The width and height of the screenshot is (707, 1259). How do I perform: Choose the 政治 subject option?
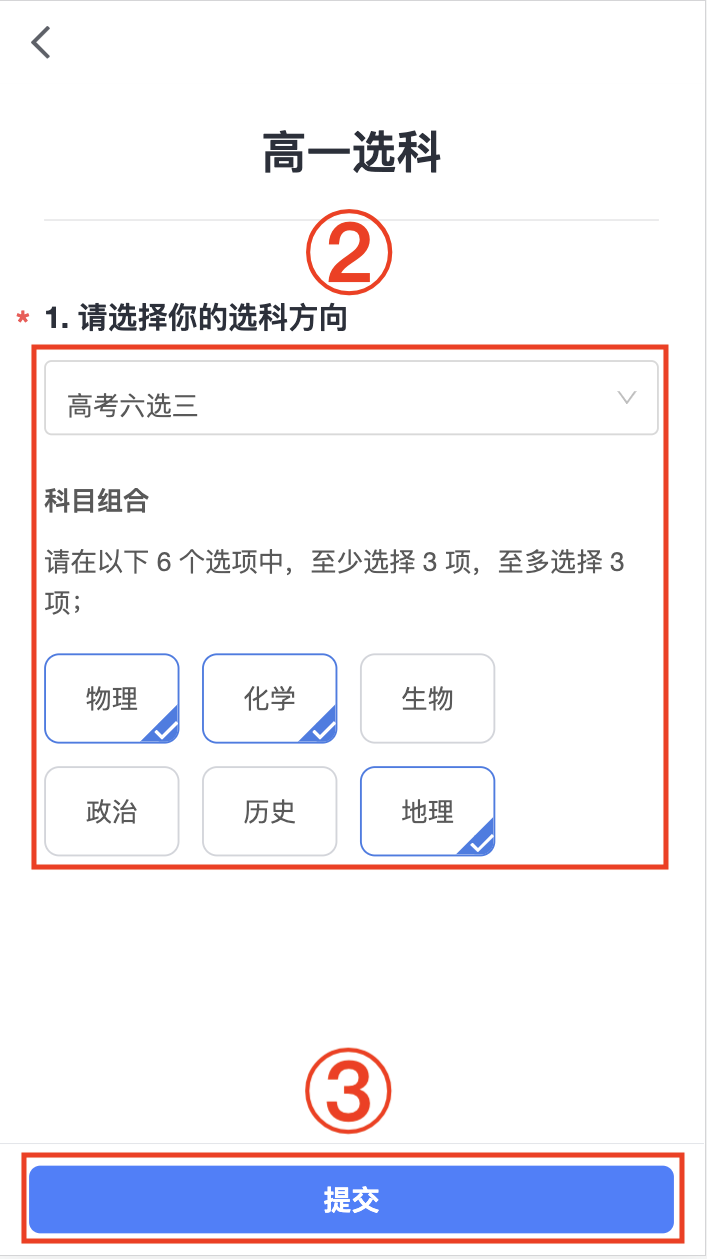coord(112,811)
